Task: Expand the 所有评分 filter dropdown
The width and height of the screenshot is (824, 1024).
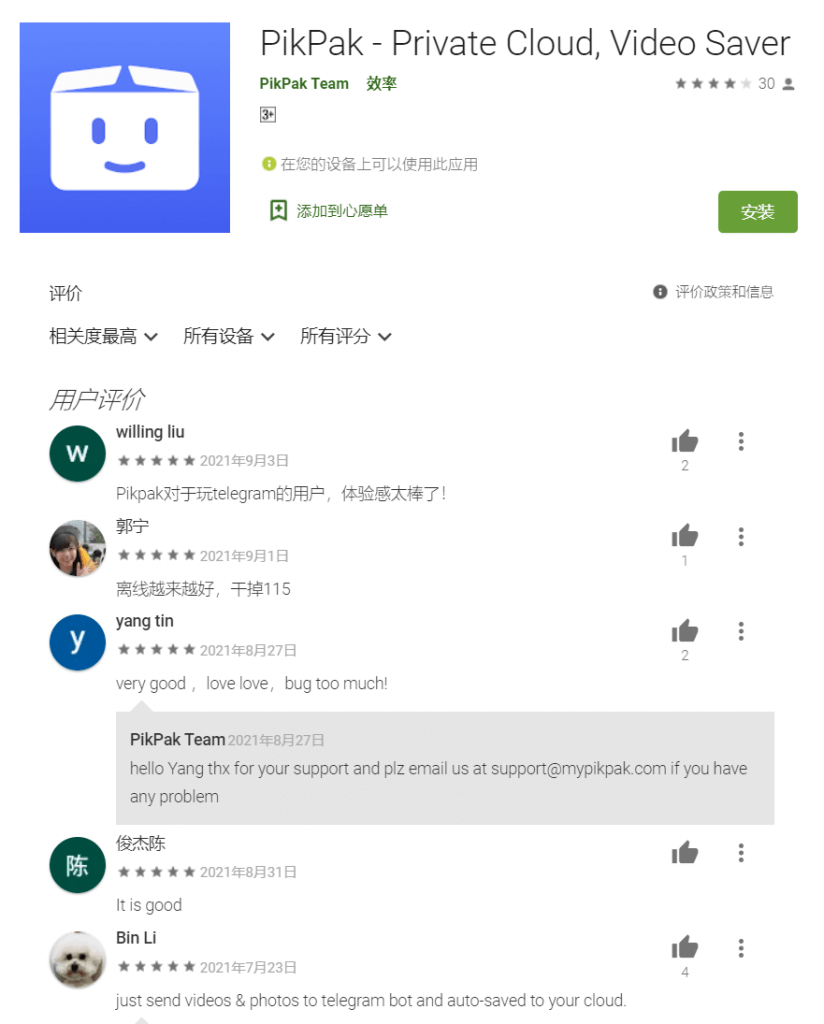Action: click(345, 337)
